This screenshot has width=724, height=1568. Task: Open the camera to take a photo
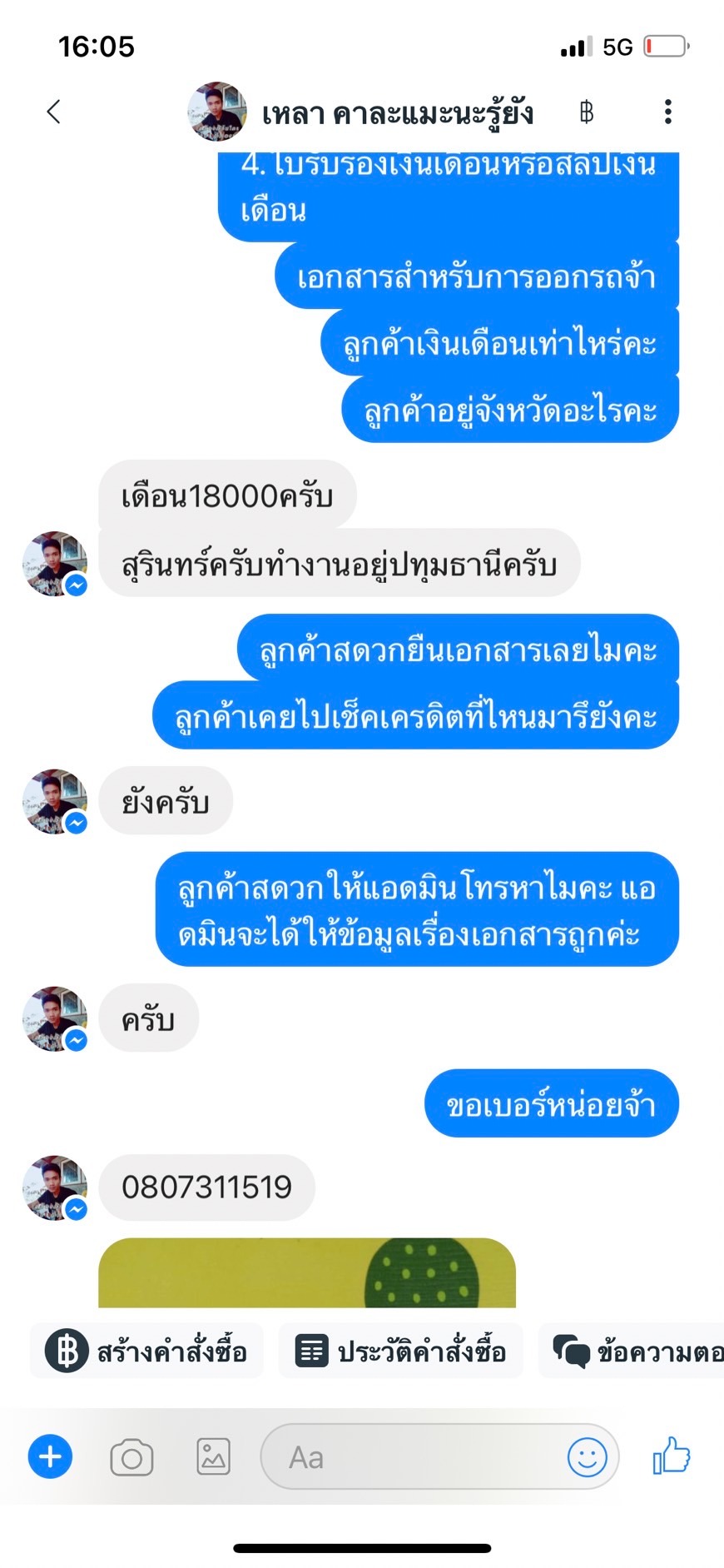131,1458
